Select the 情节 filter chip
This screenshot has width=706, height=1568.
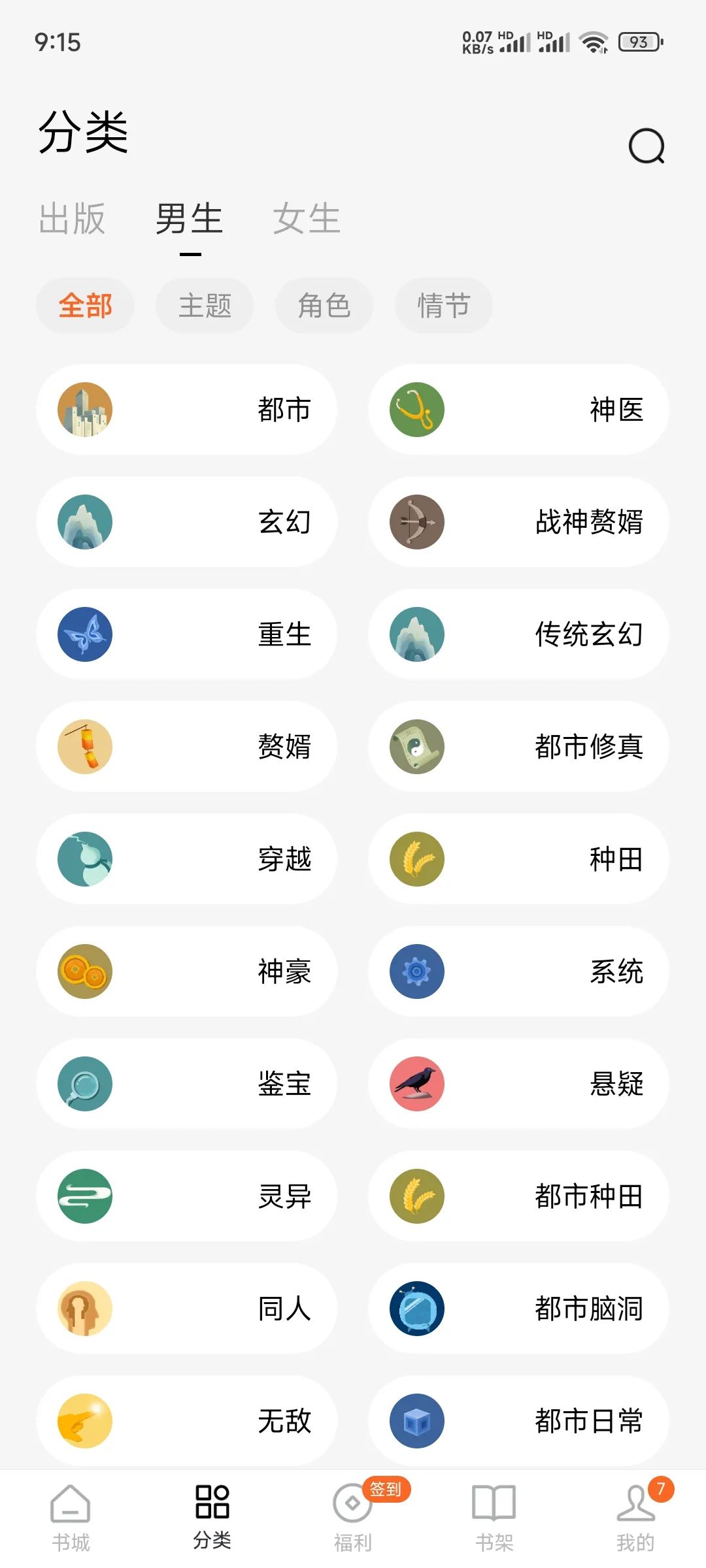point(444,306)
